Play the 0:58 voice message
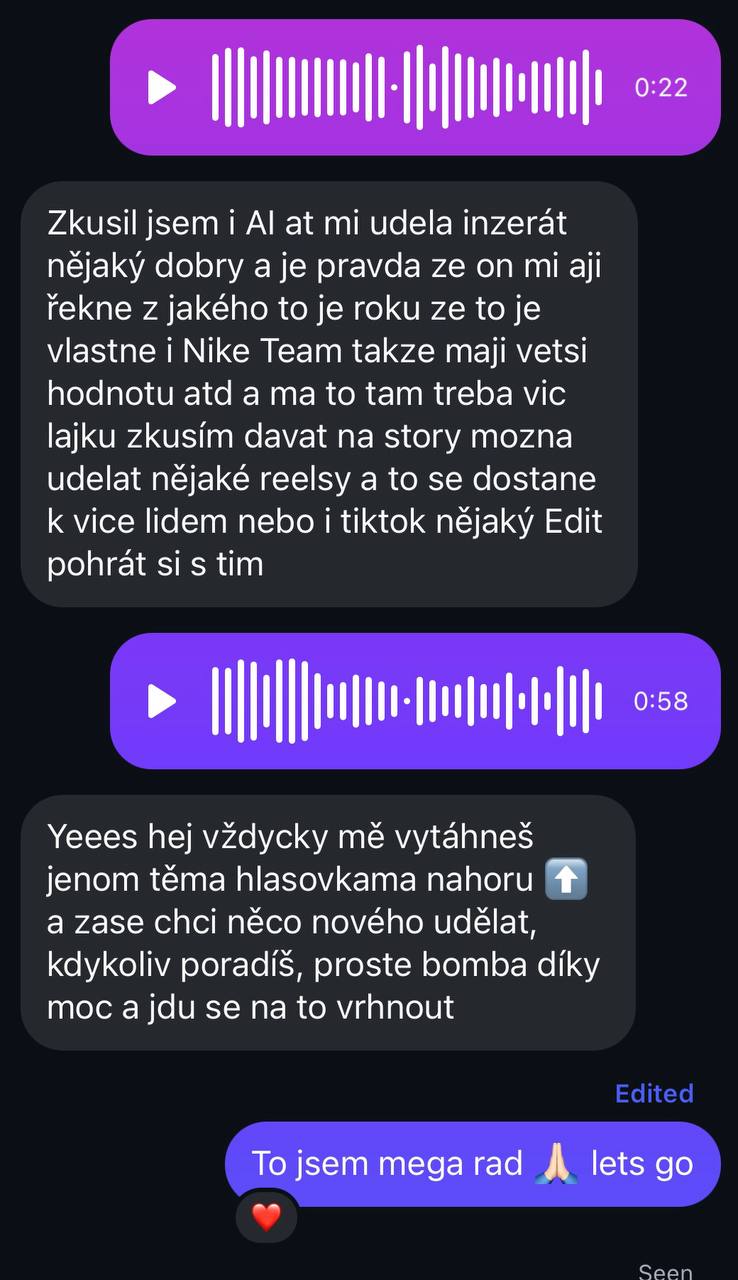738x1280 pixels. coord(161,701)
